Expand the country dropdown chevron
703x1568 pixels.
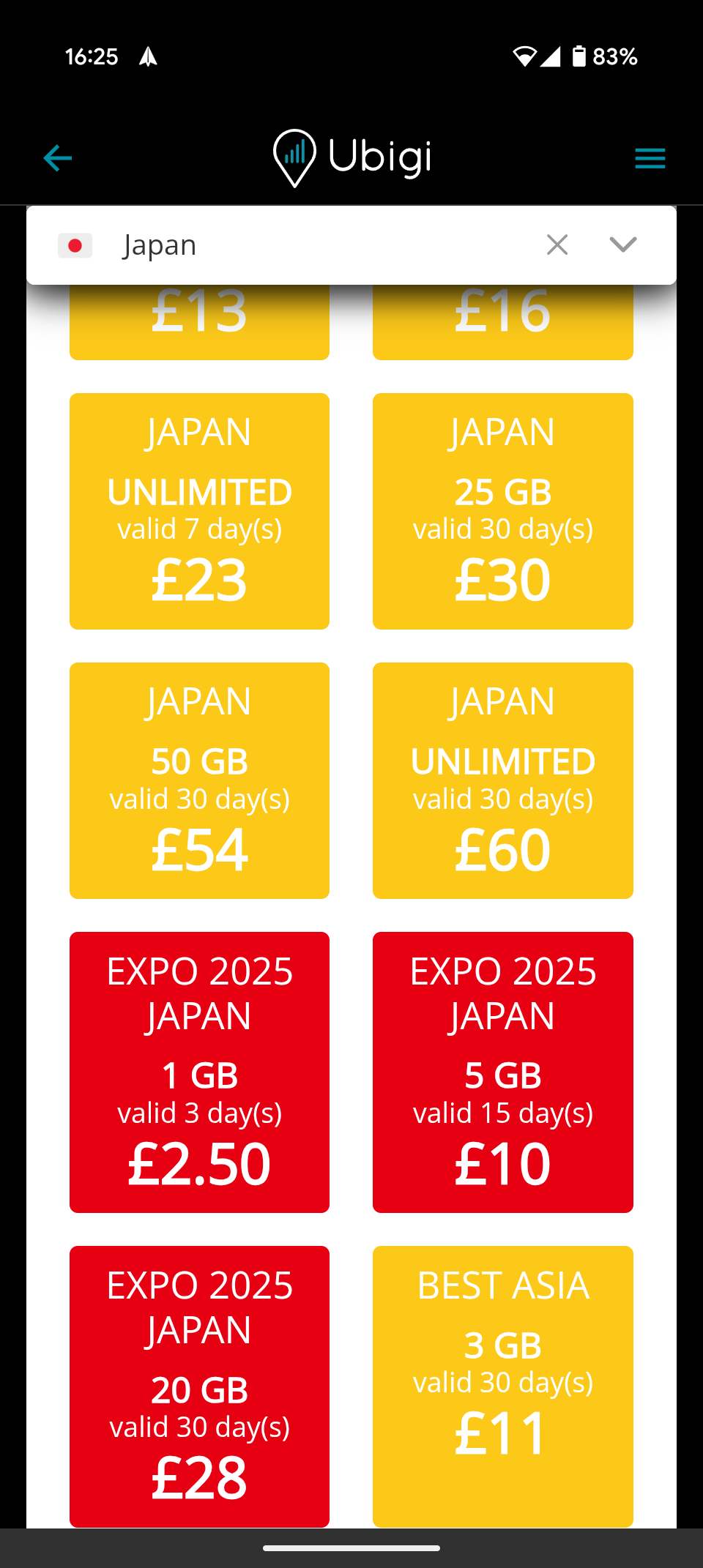click(623, 245)
